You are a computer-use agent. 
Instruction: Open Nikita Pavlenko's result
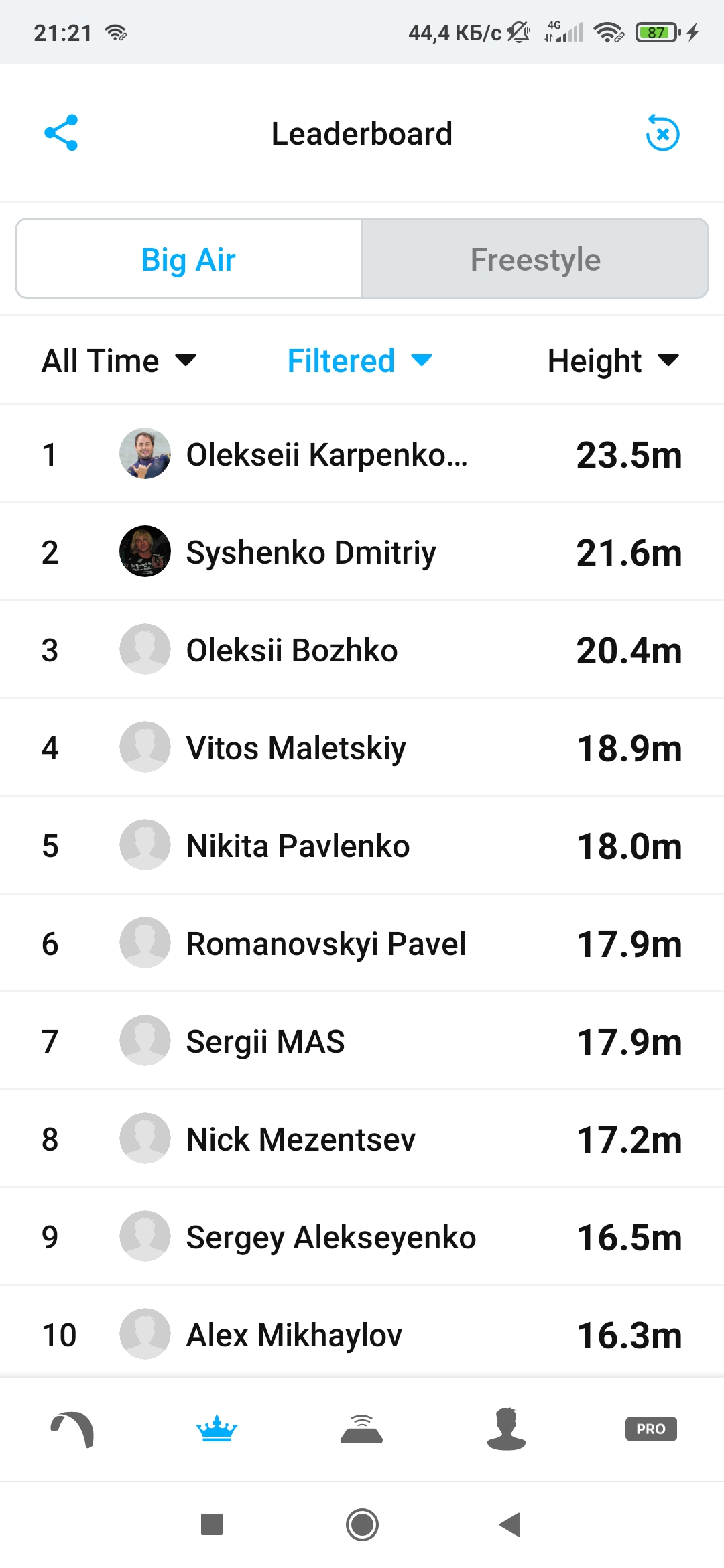[362, 845]
